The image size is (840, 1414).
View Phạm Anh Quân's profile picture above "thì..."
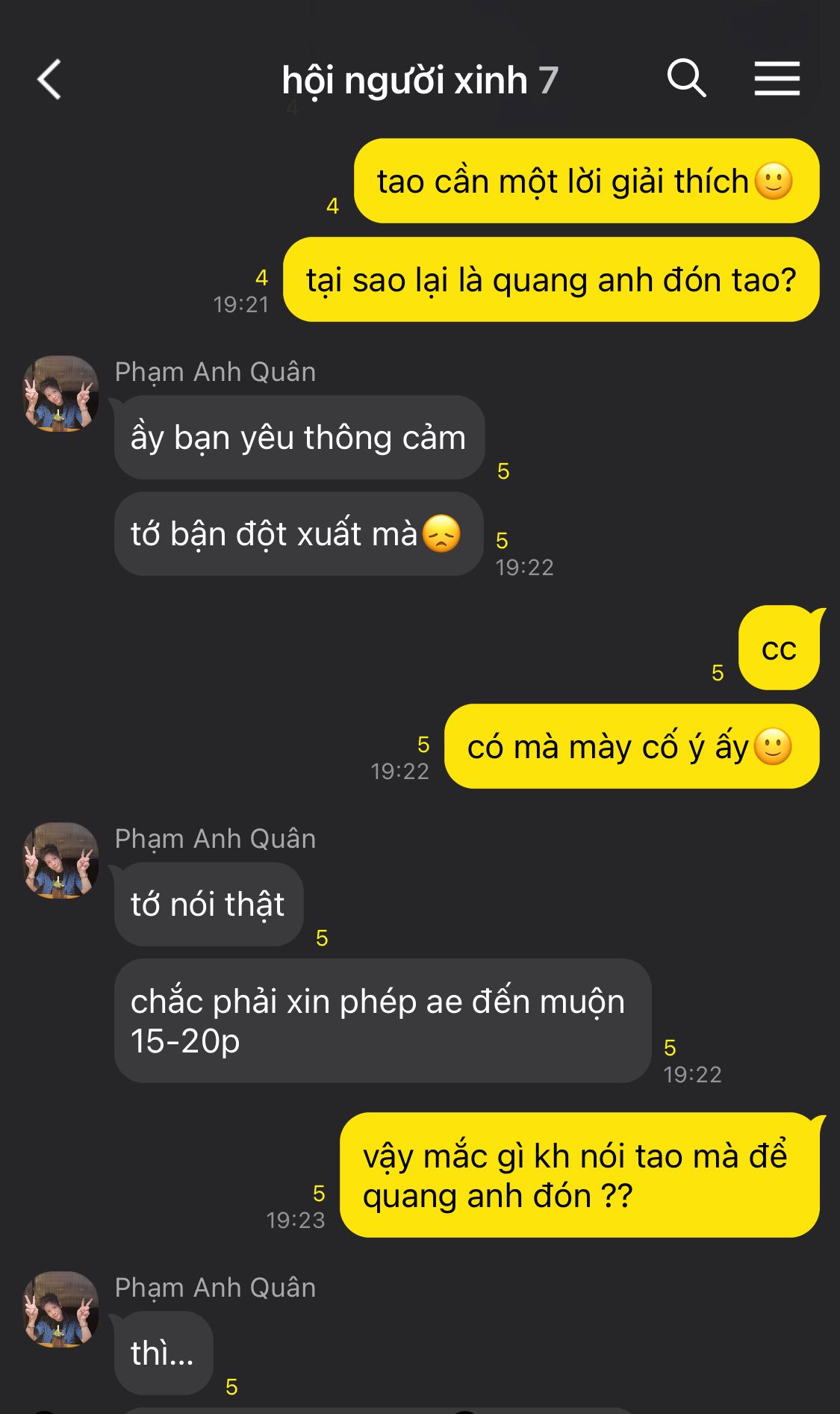61,1309
